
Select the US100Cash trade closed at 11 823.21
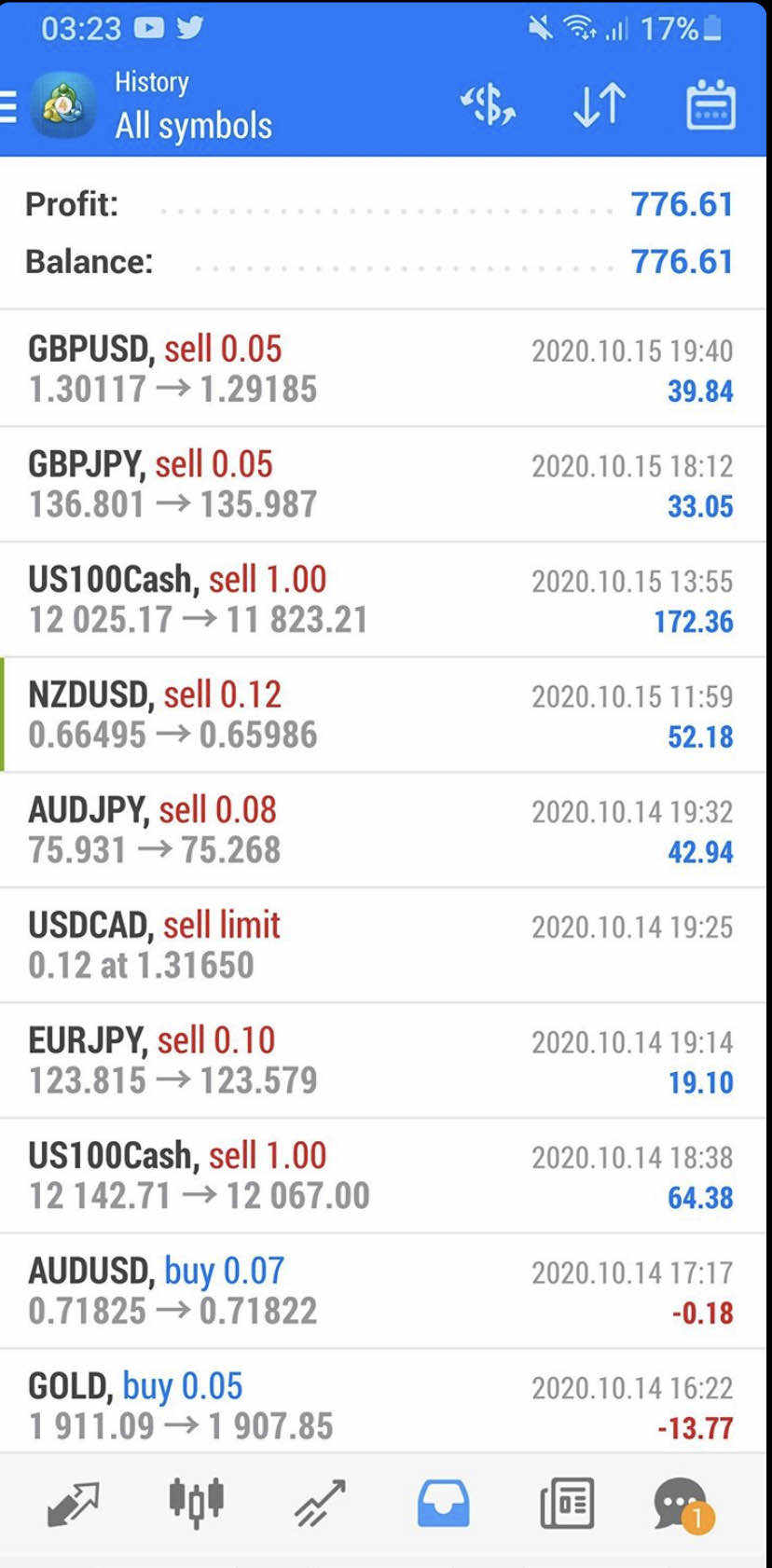pyautogui.click(x=382, y=599)
